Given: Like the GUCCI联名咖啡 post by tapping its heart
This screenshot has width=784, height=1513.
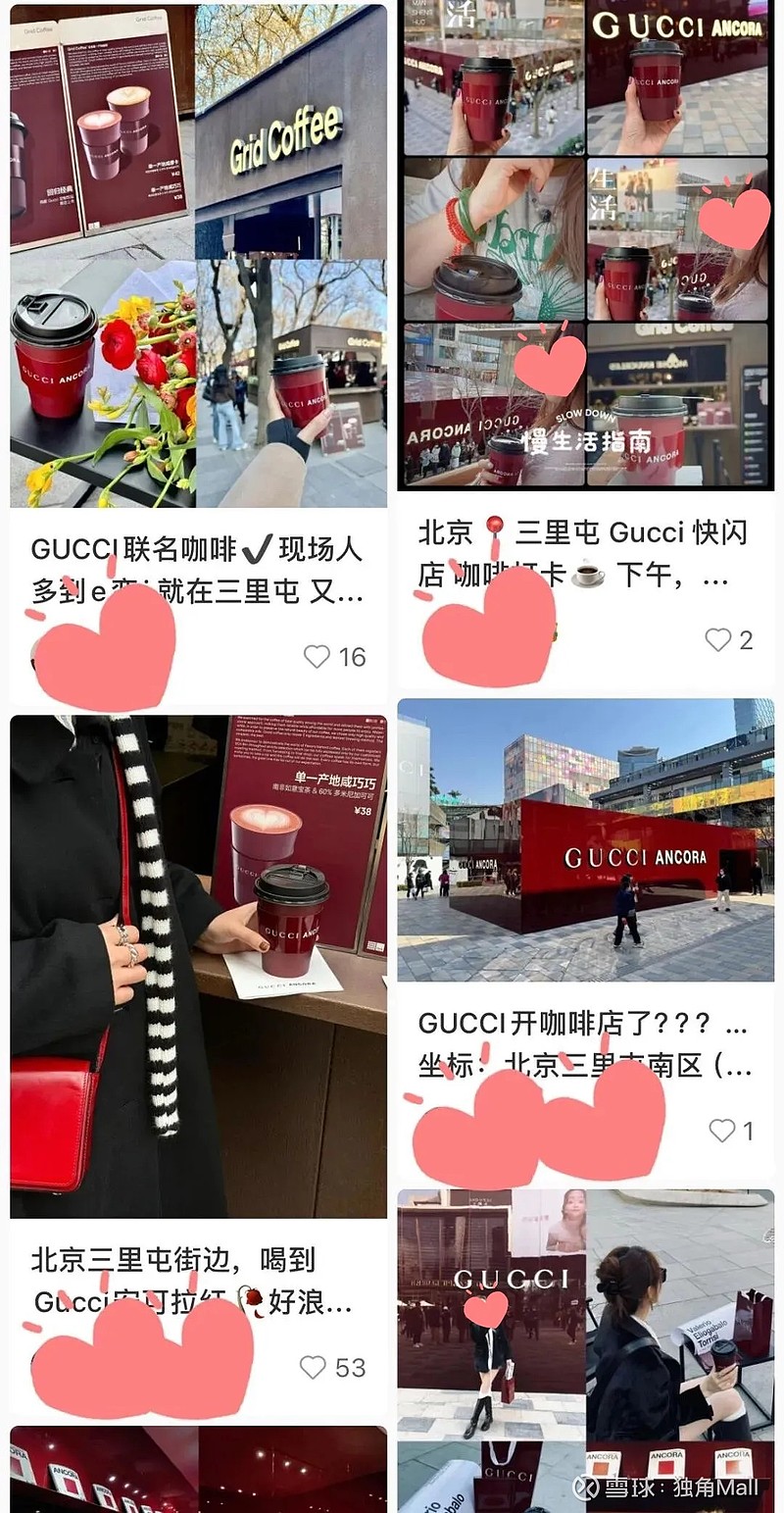Looking at the screenshot, I should [320, 657].
